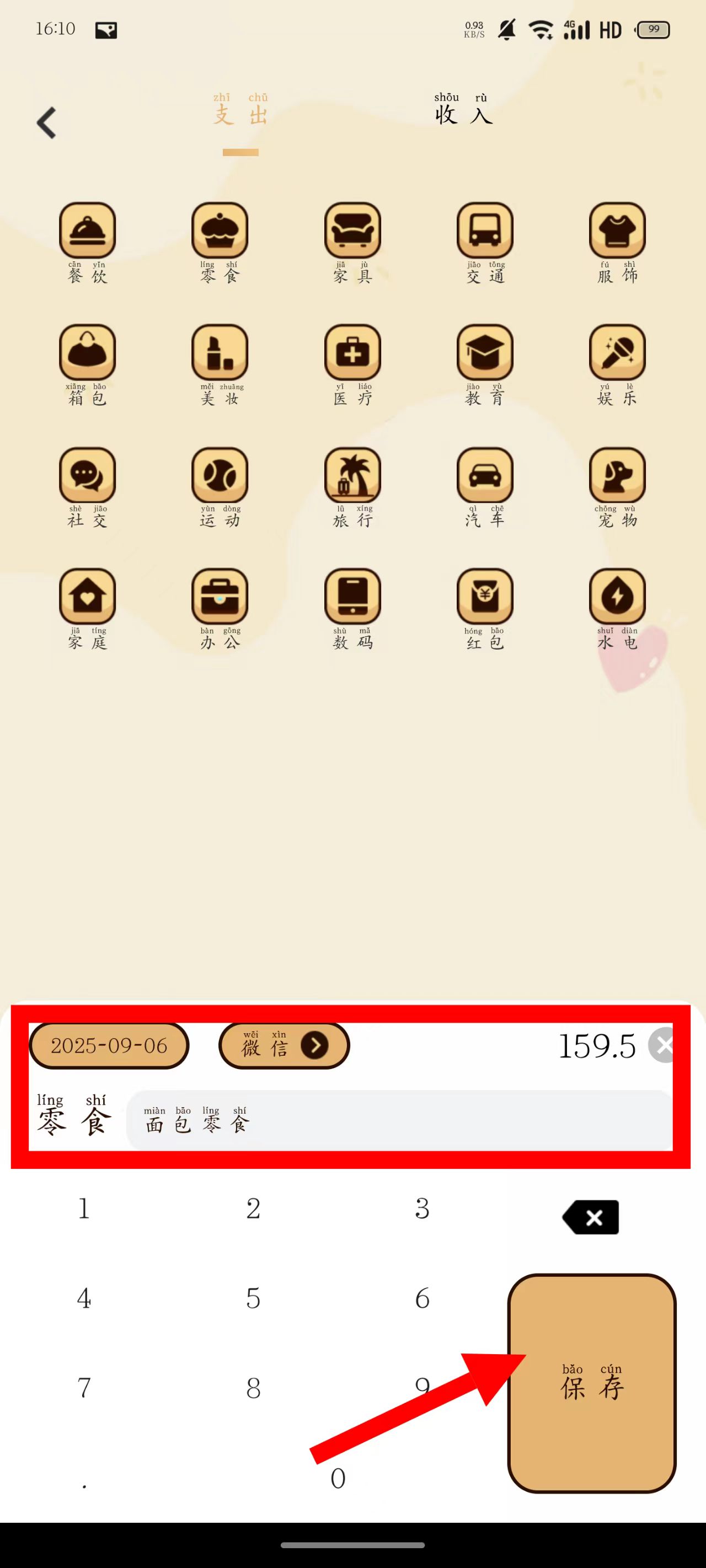Viewport: 706px width, 1568px height.
Task: Edit the note field 面包零食
Action: [399, 1121]
